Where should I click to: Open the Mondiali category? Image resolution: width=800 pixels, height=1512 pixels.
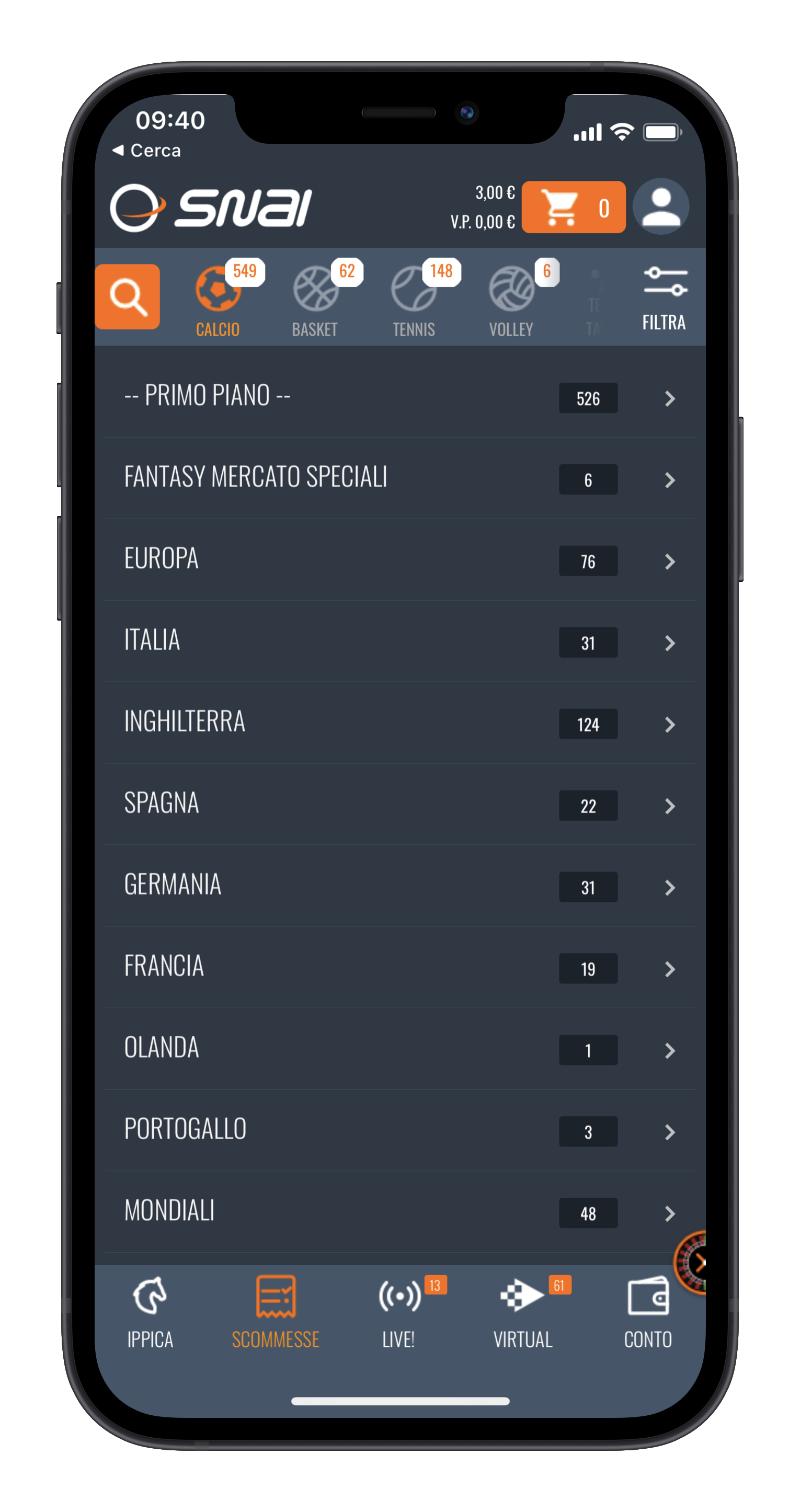point(399,1212)
